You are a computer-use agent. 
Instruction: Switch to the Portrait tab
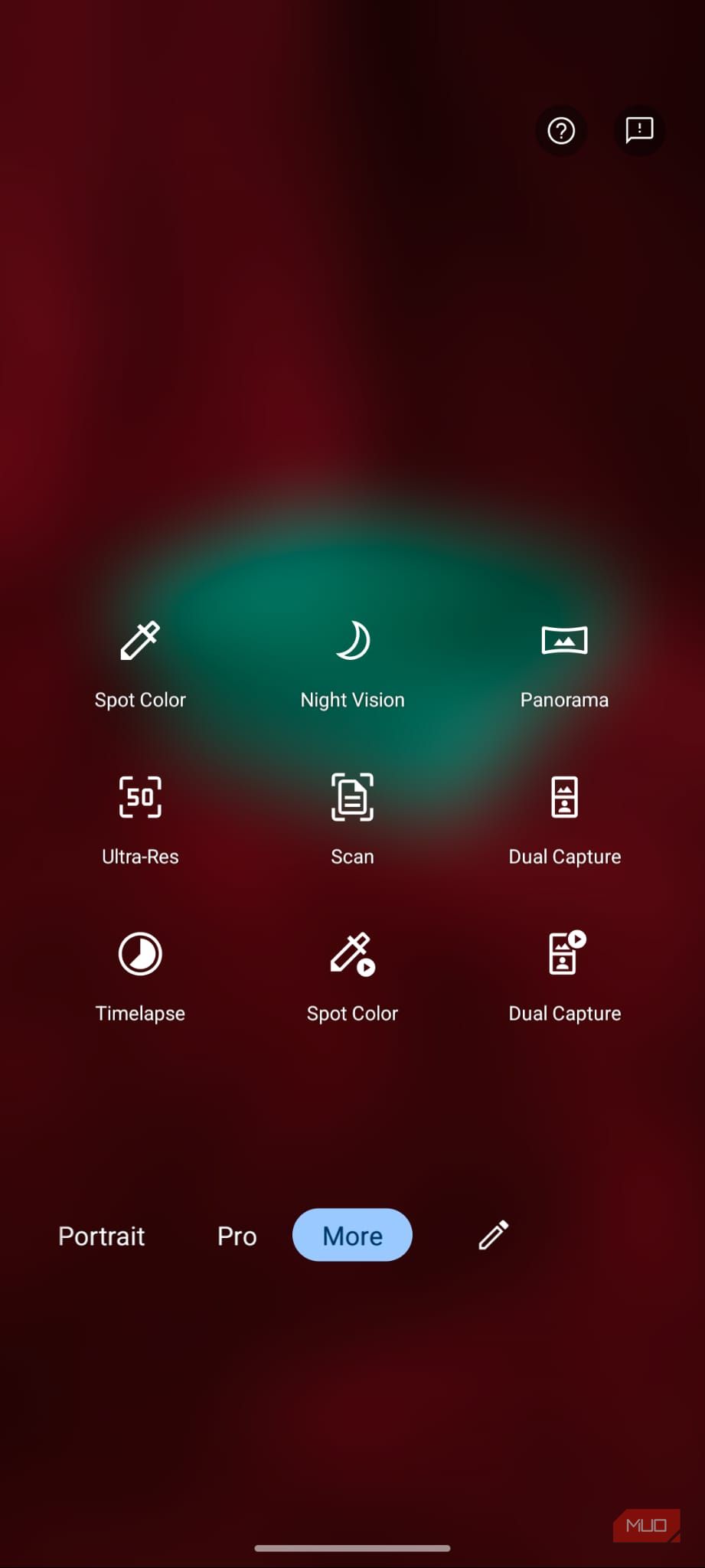coord(102,1236)
